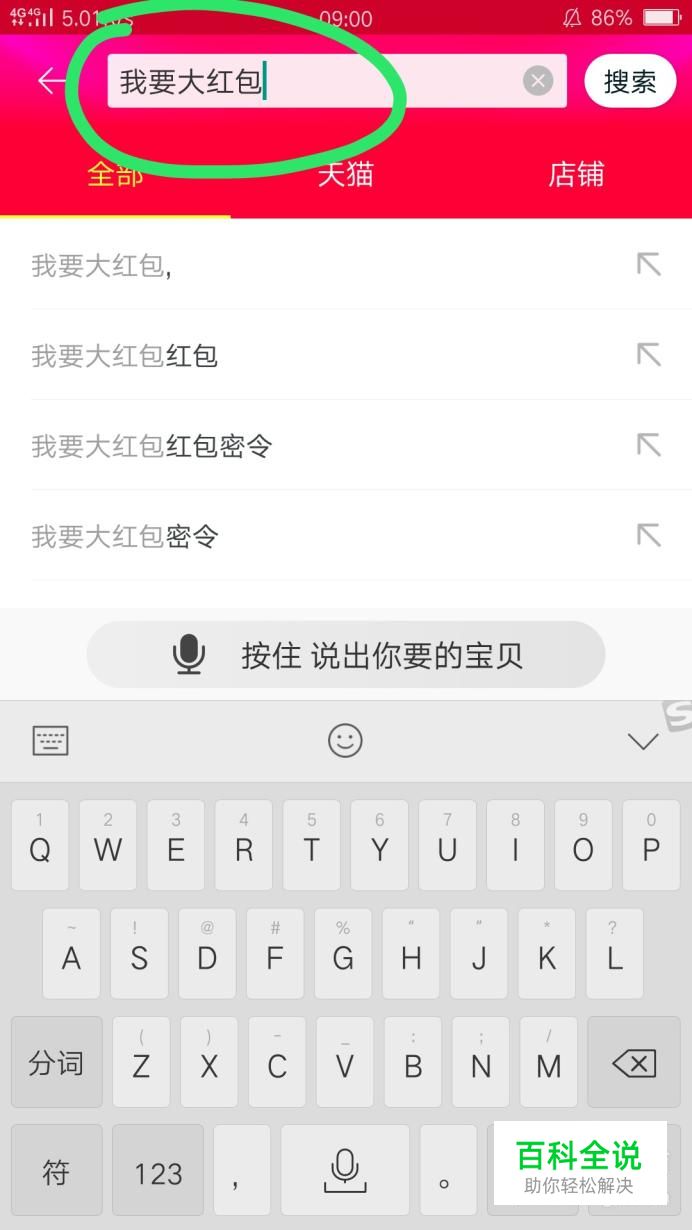692x1230 pixels.
Task: Select the 全部 tab
Action: click(x=115, y=174)
